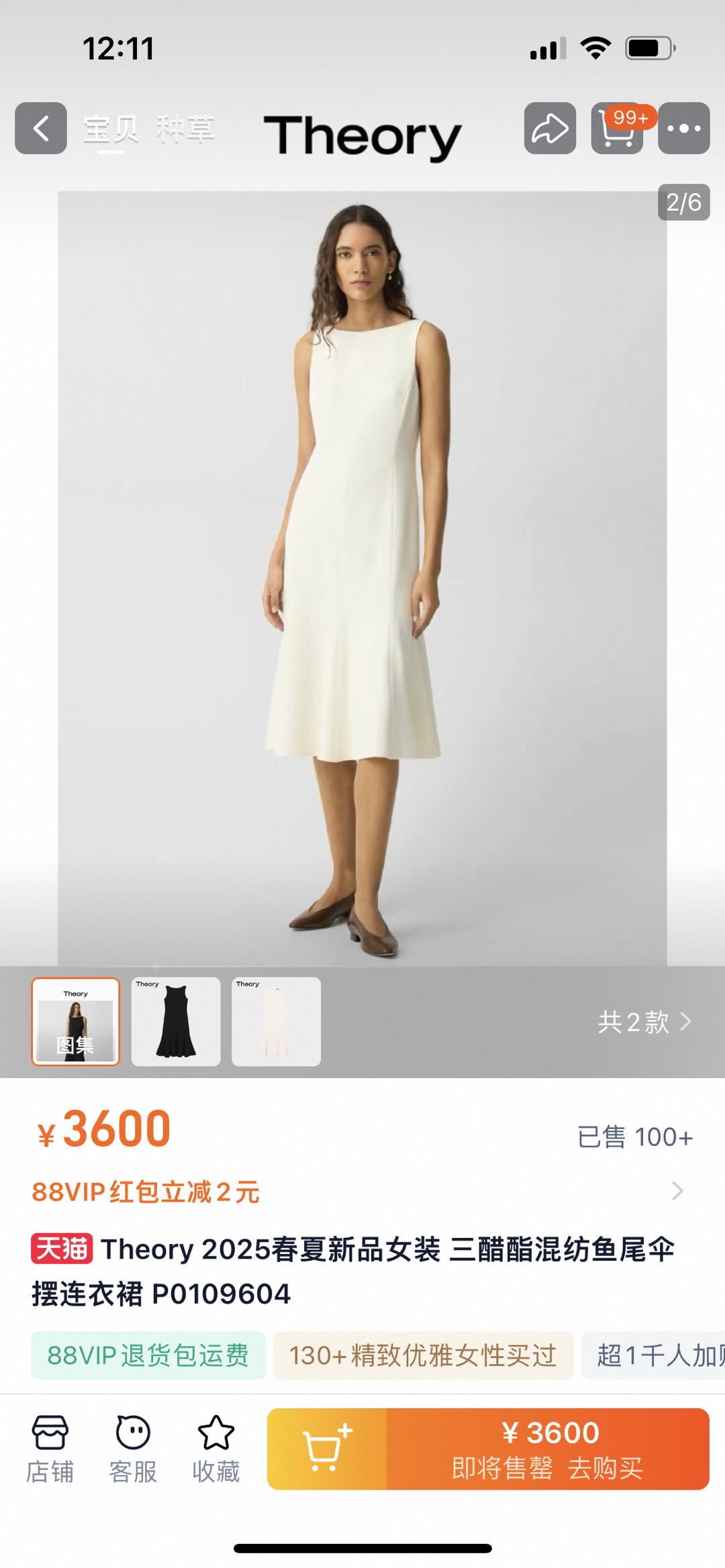
Task: Select the white dress thumbnail
Action: [276, 1021]
